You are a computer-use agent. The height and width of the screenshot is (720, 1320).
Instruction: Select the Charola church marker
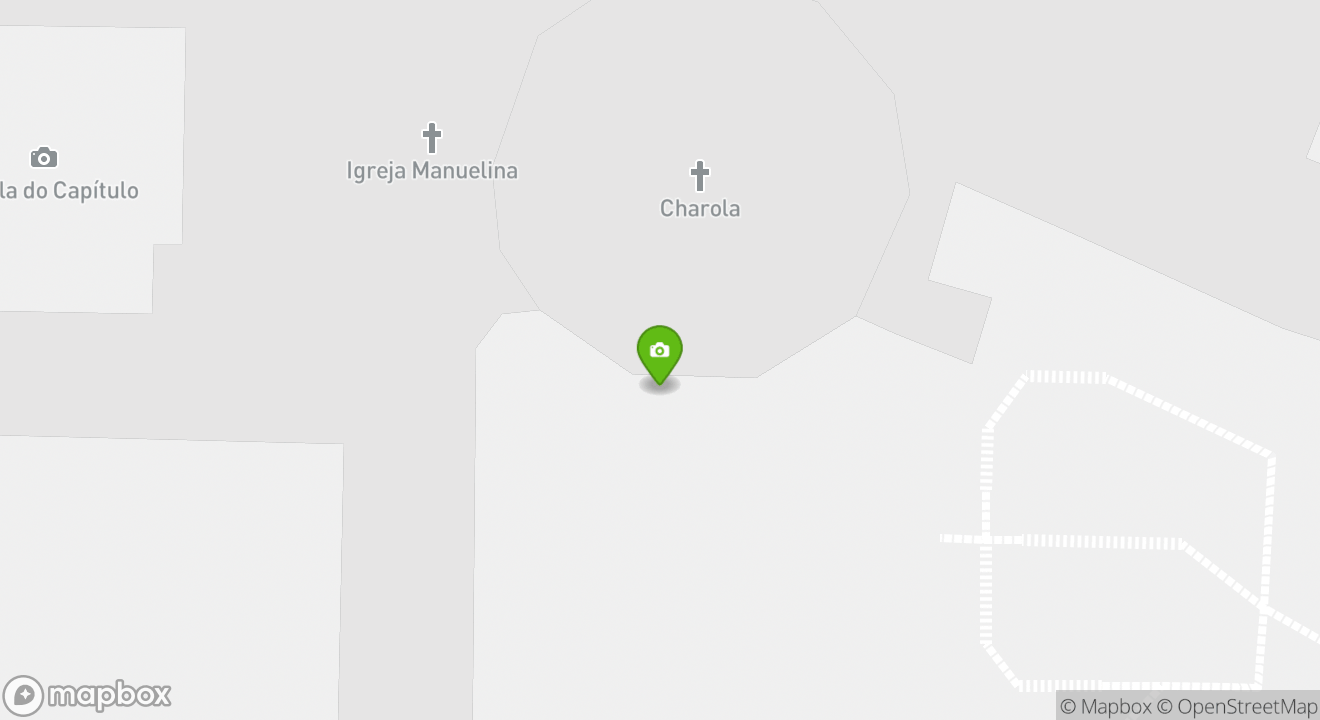(x=700, y=177)
